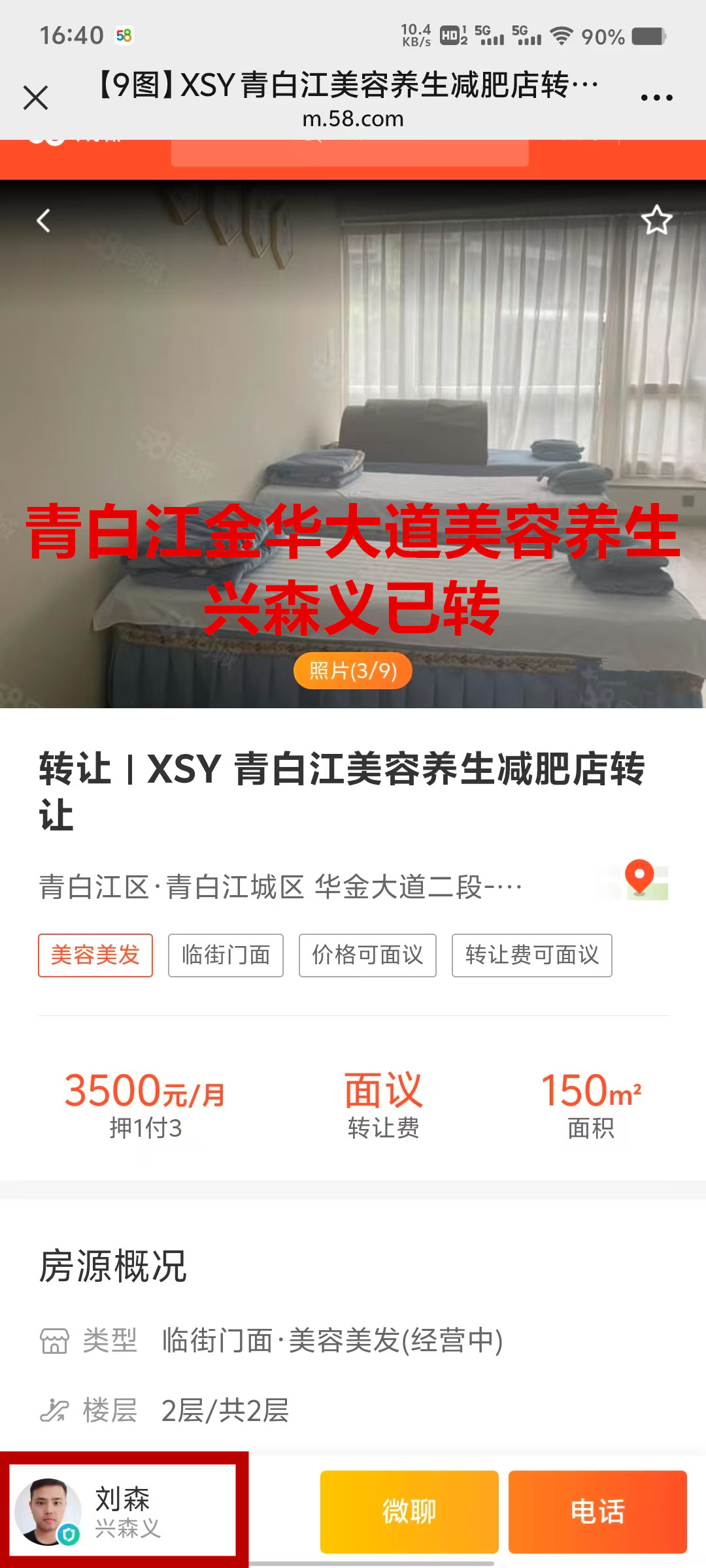Start a 微聊 chat with agent
Viewport: 706px width, 1568px height.
coord(409,1511)
